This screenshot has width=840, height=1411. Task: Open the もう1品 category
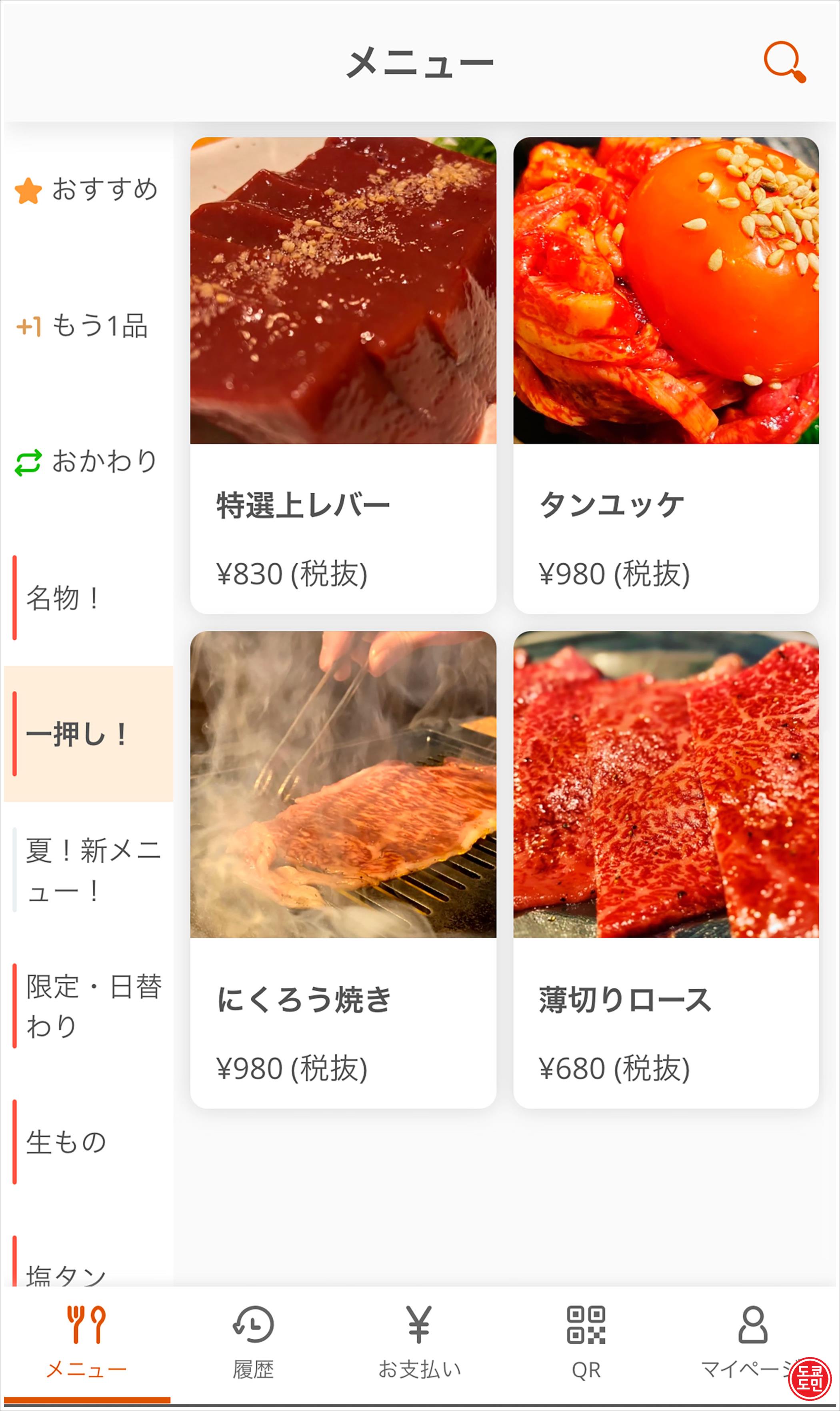88,325
